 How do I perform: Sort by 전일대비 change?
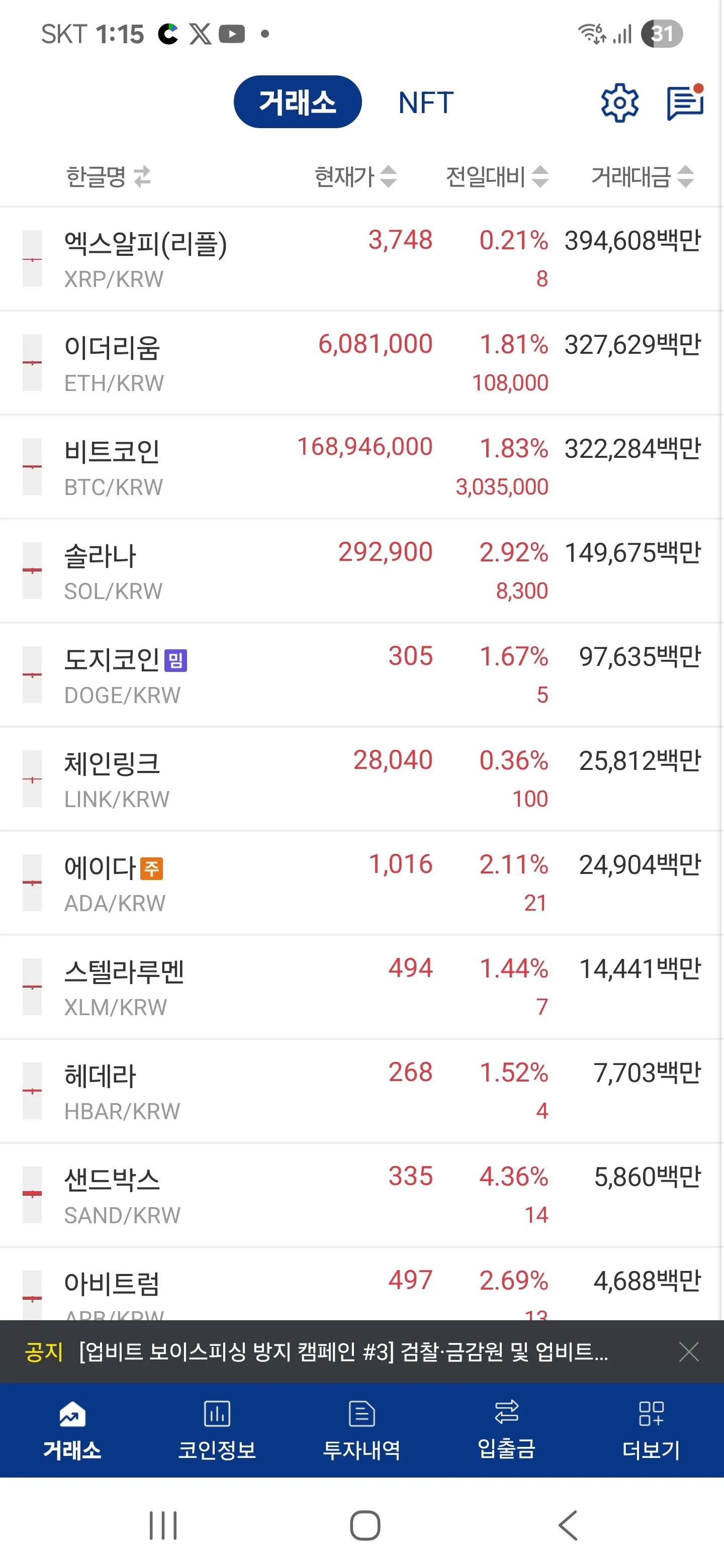(x=496, y=177)
